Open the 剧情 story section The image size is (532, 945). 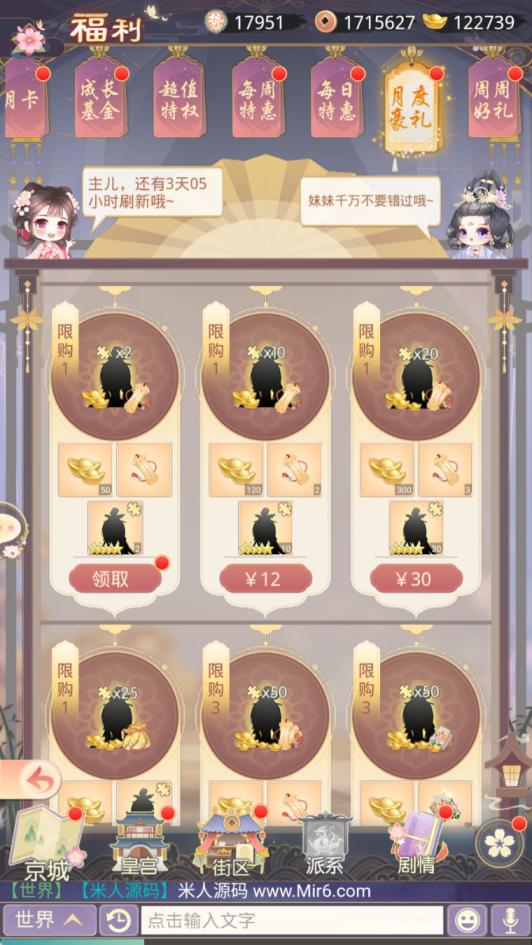418,844
